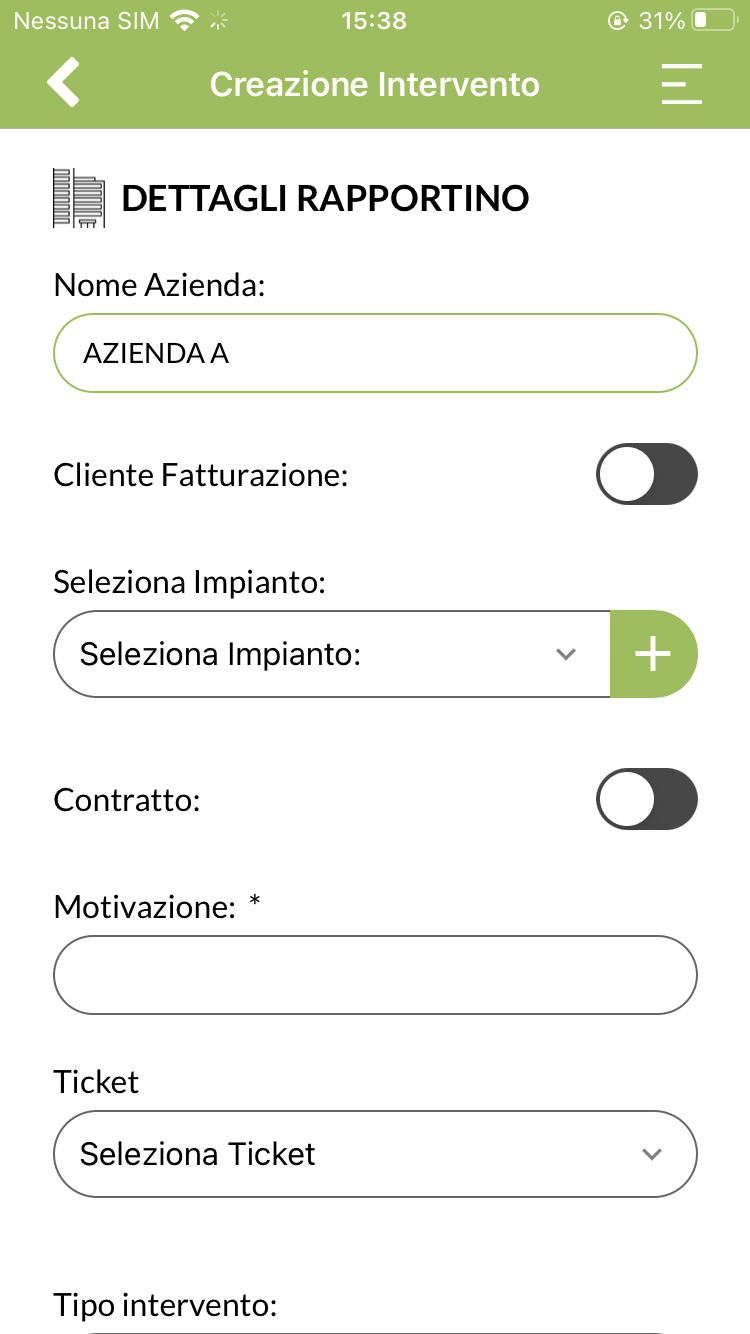
Task: Enable the Cliente Fatturazione switch
Action: coord(646,474)
